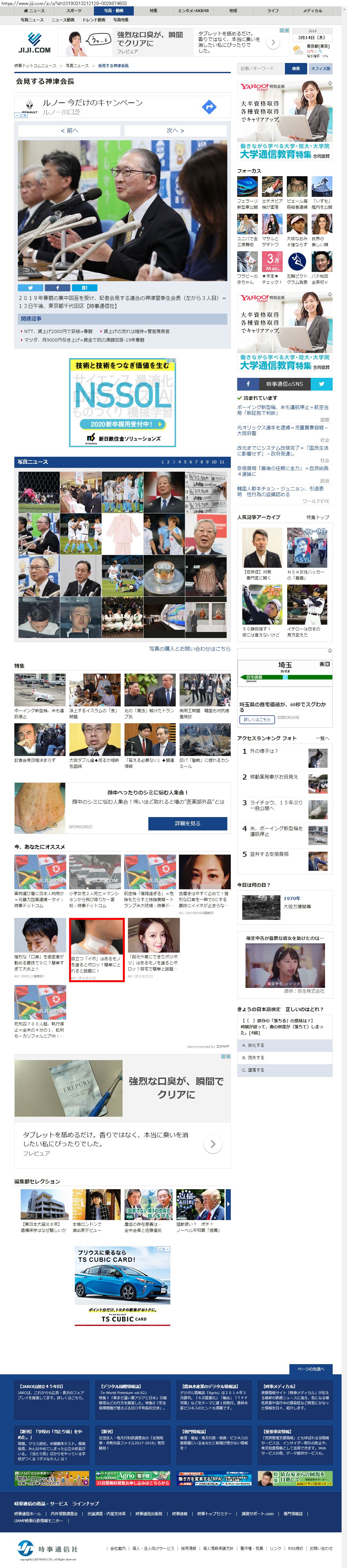Share the photo on Twitter
347x1568 pixels.
[x=30, y=288]
